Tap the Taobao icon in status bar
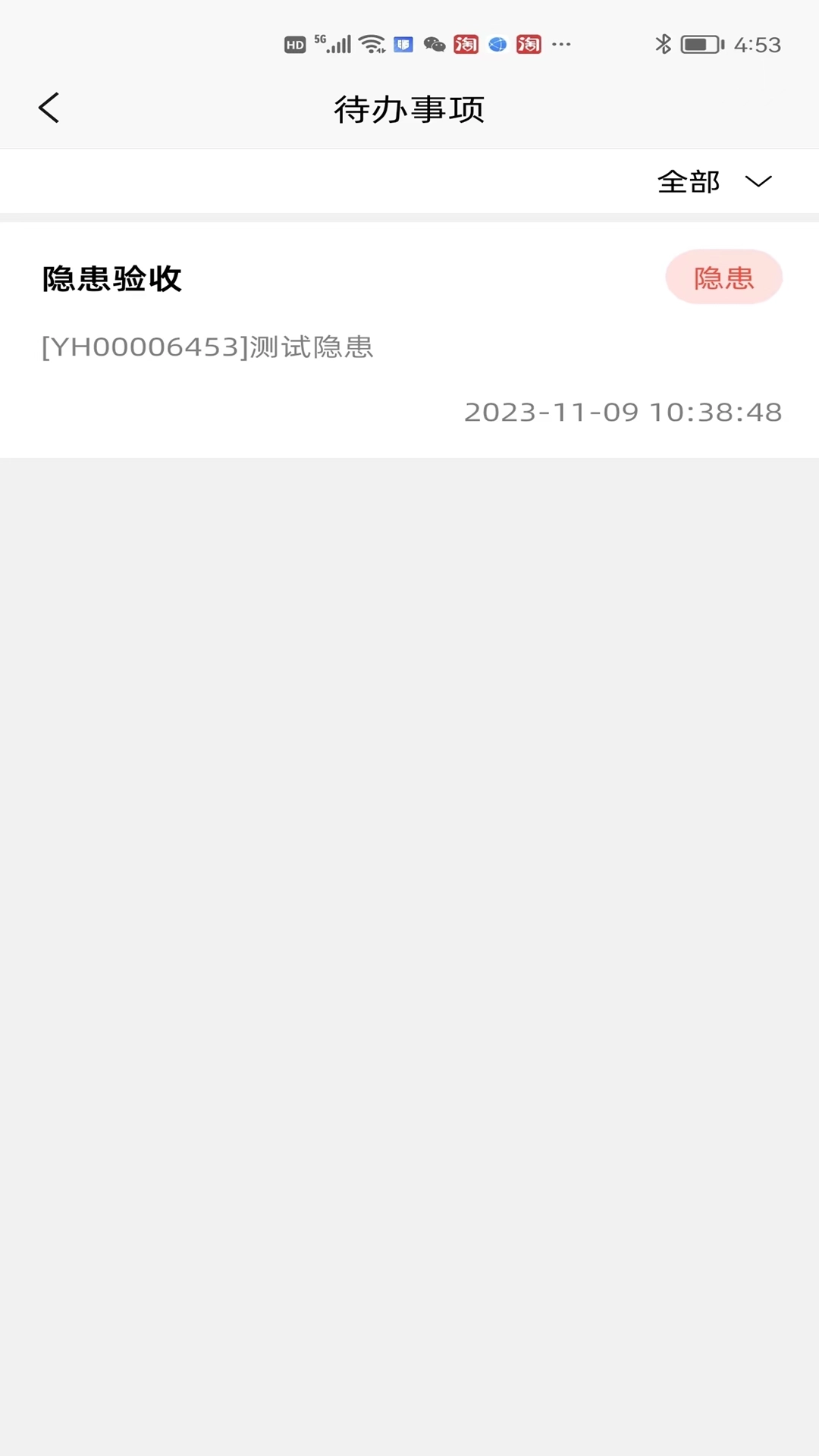Image resolution: width=819 pixels, height=1456 pixels. (466, 43)
